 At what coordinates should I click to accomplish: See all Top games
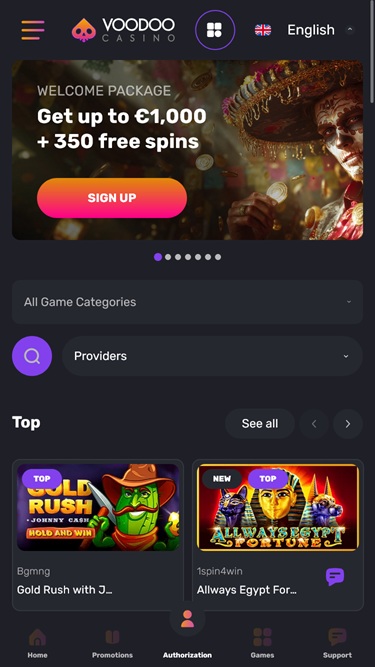(260, 424)
